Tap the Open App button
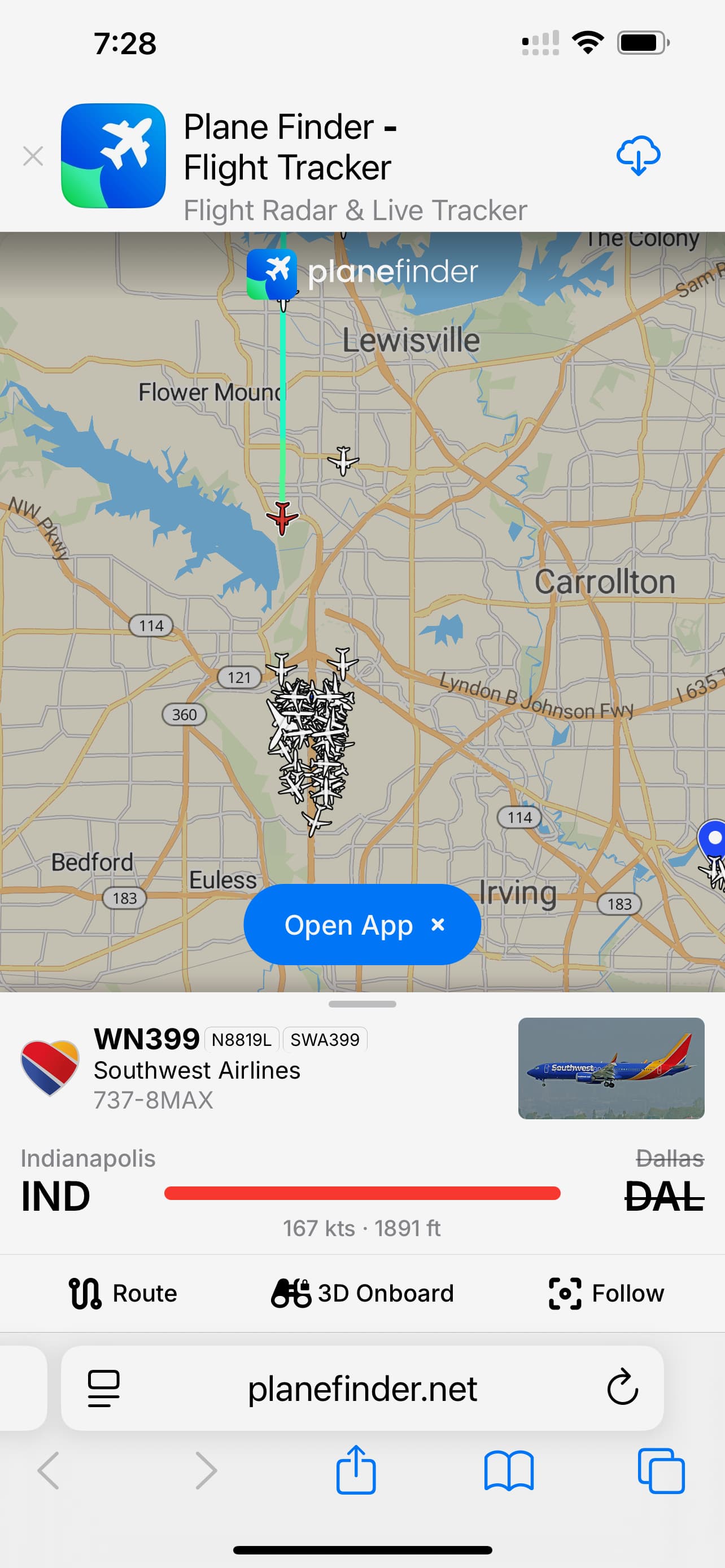 pos(349,925)
